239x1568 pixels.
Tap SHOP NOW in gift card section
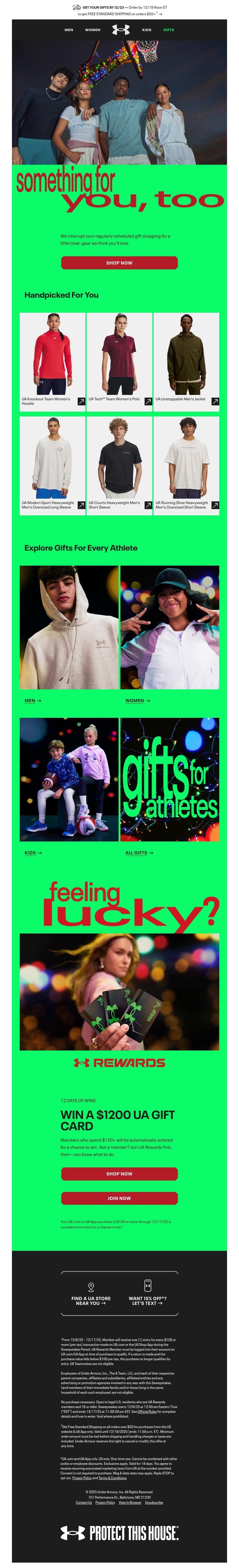tap(119, 1174)
